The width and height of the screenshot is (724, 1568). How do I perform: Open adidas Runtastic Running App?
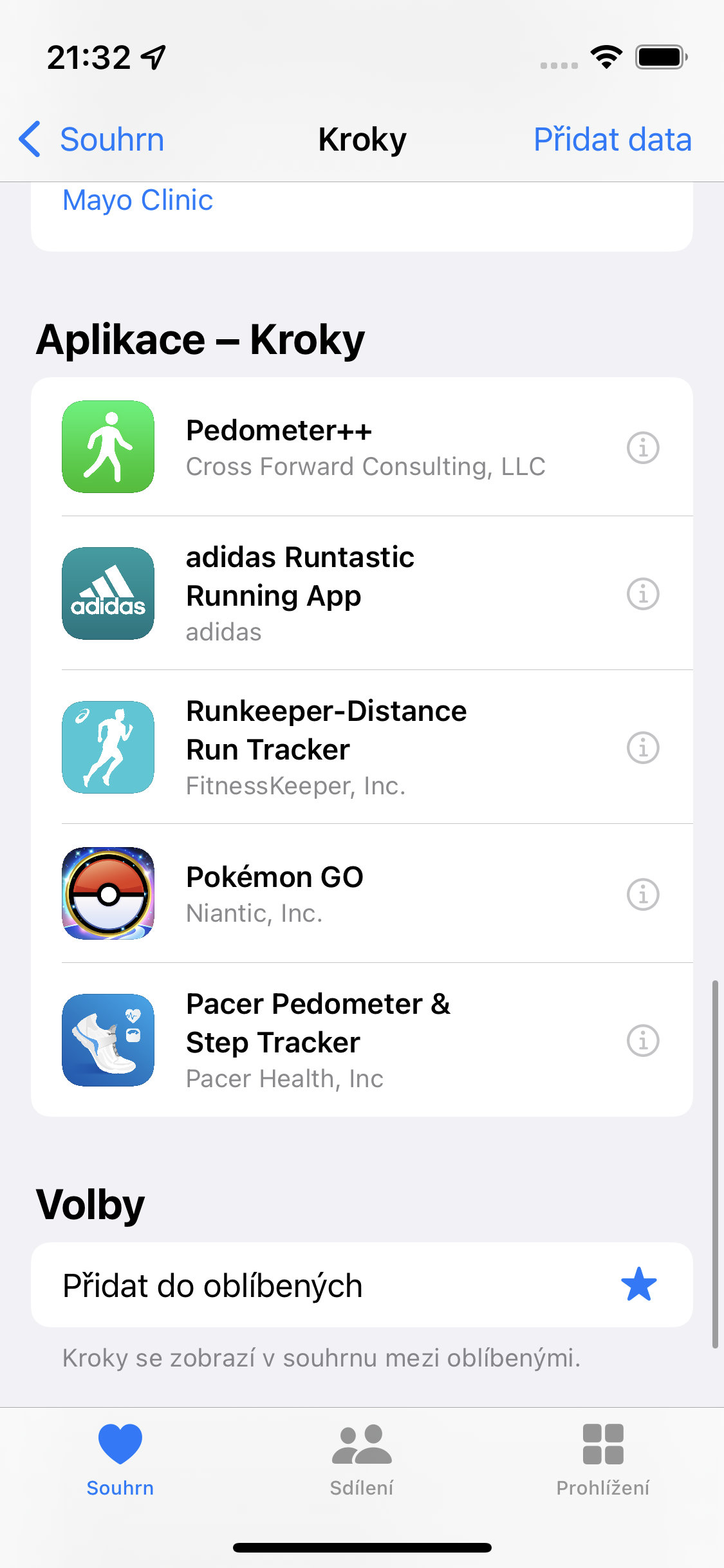tap(360, 593)
